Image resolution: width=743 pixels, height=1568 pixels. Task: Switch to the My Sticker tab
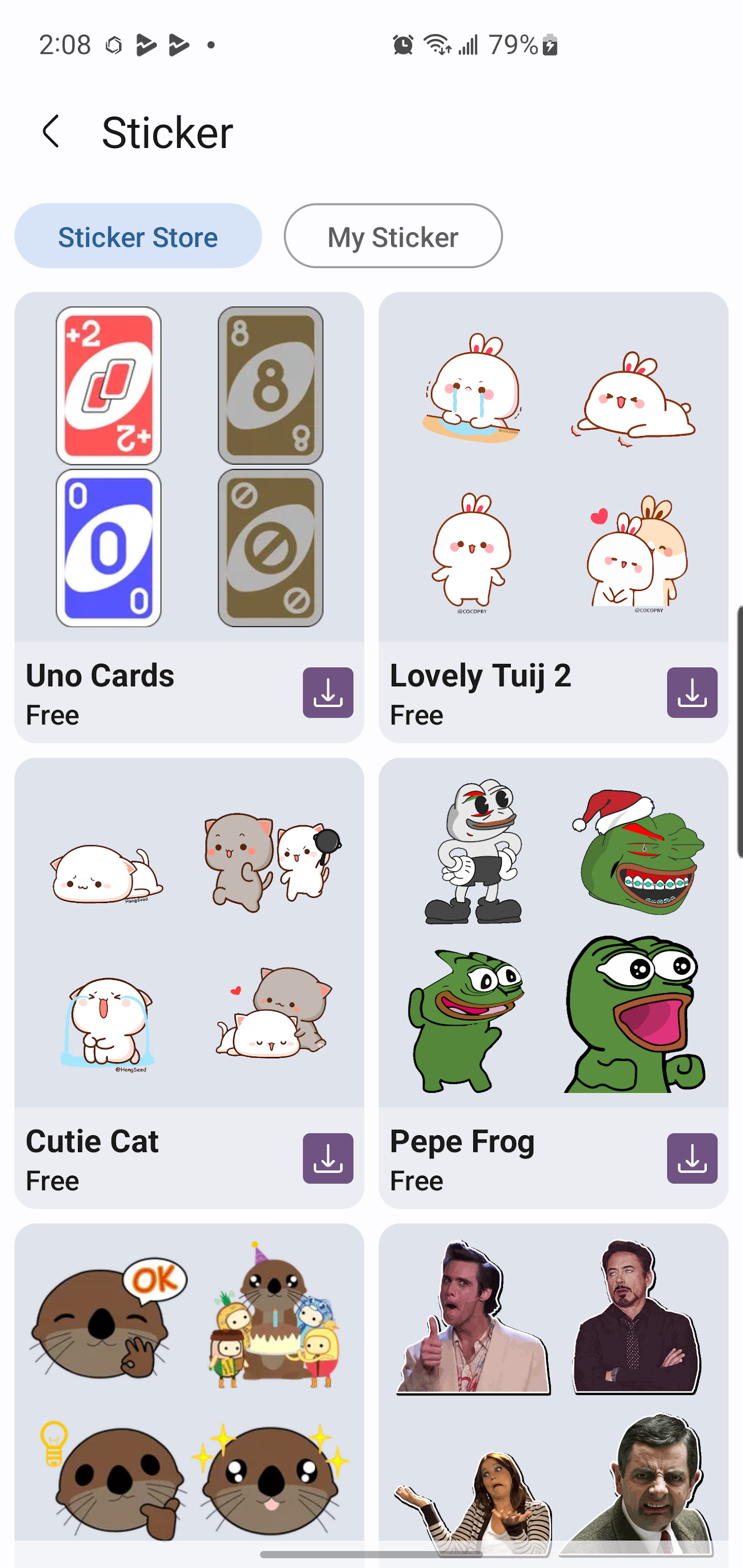coord(393,236)
